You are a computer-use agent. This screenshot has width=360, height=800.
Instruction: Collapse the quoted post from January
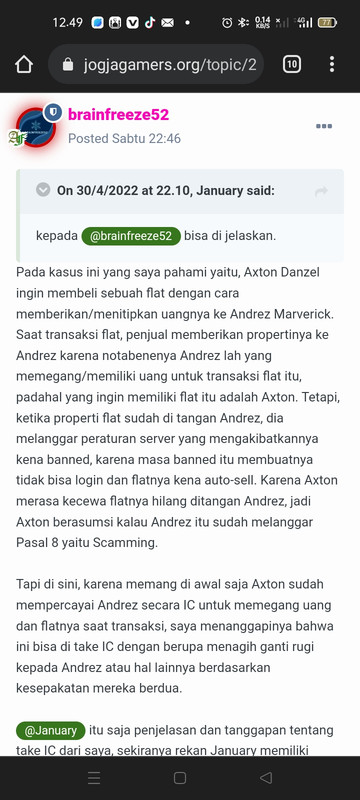43,190
